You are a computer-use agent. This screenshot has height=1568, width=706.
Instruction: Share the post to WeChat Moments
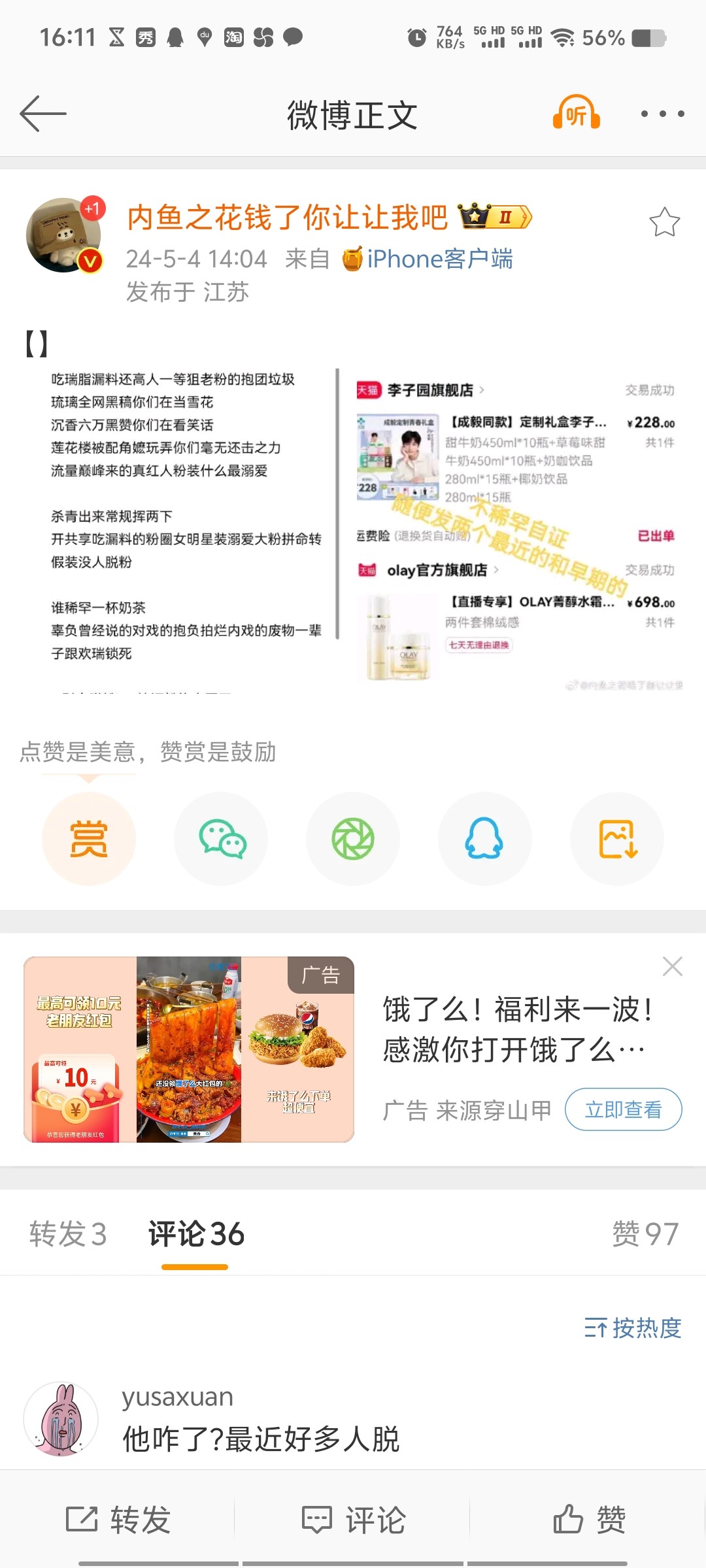tap(353, 839)
